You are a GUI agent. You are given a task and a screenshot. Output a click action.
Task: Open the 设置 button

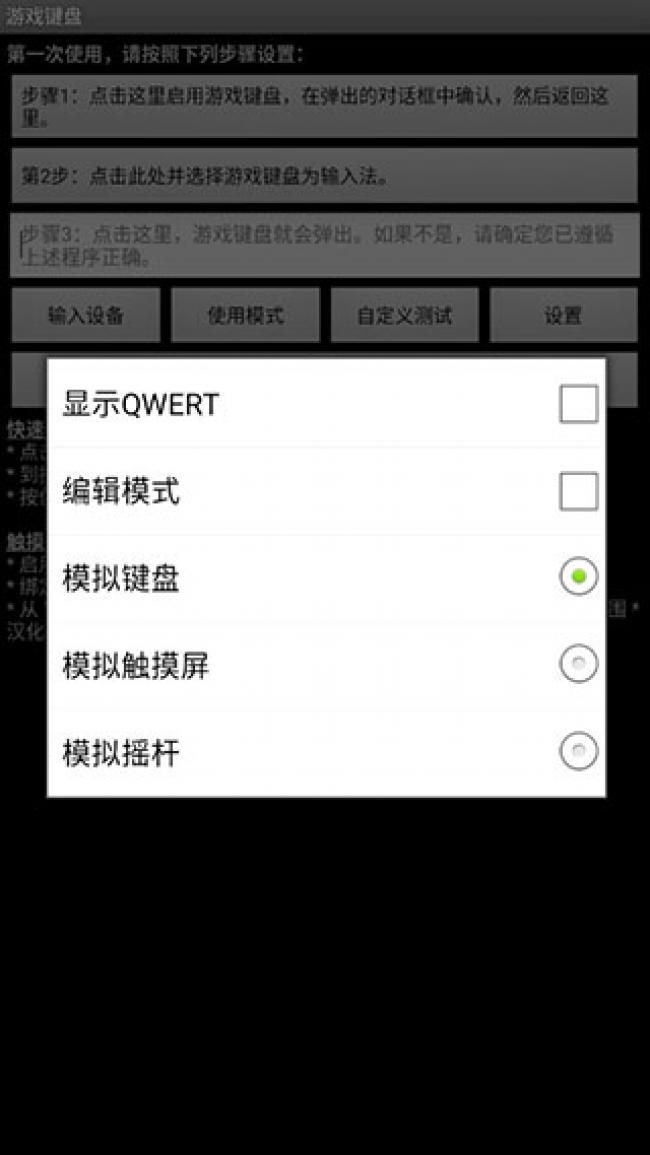[563, 315]
